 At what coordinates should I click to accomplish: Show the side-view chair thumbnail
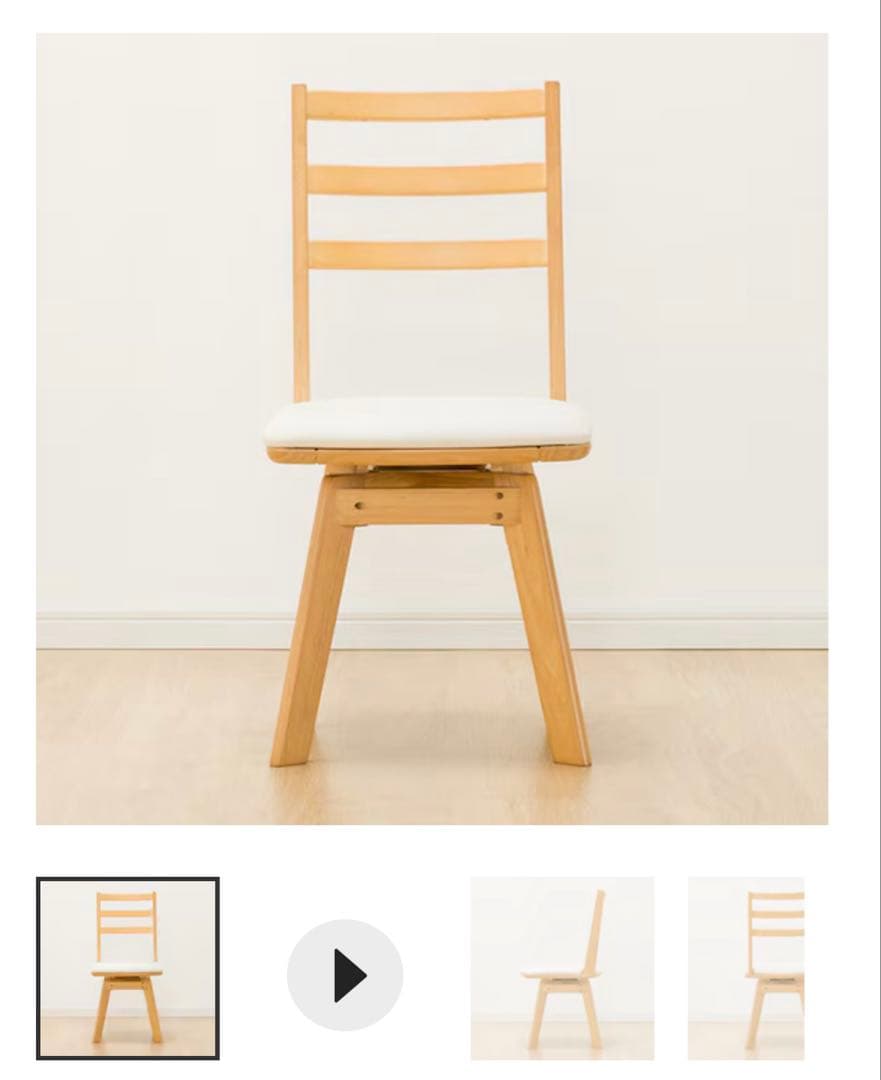[x=562, y=967]
